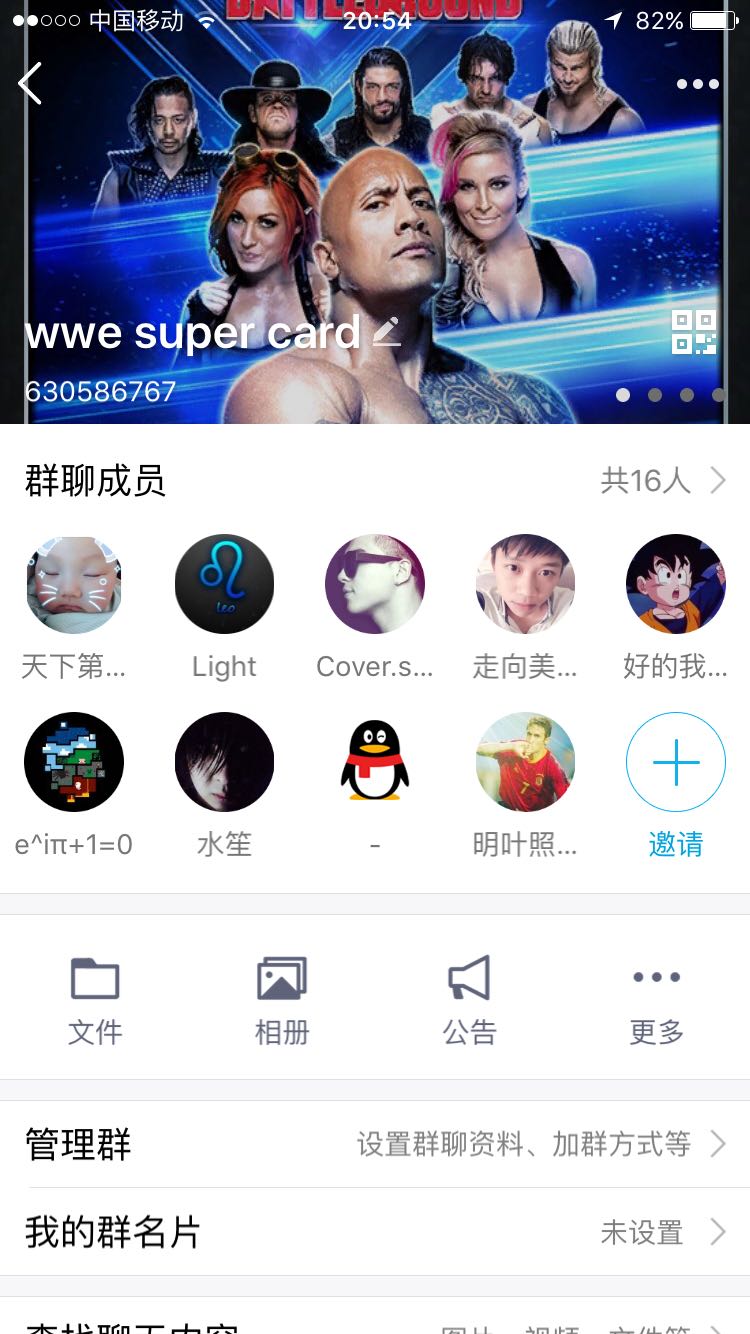Go back using the top-left arrow

[x=31, y=84]
